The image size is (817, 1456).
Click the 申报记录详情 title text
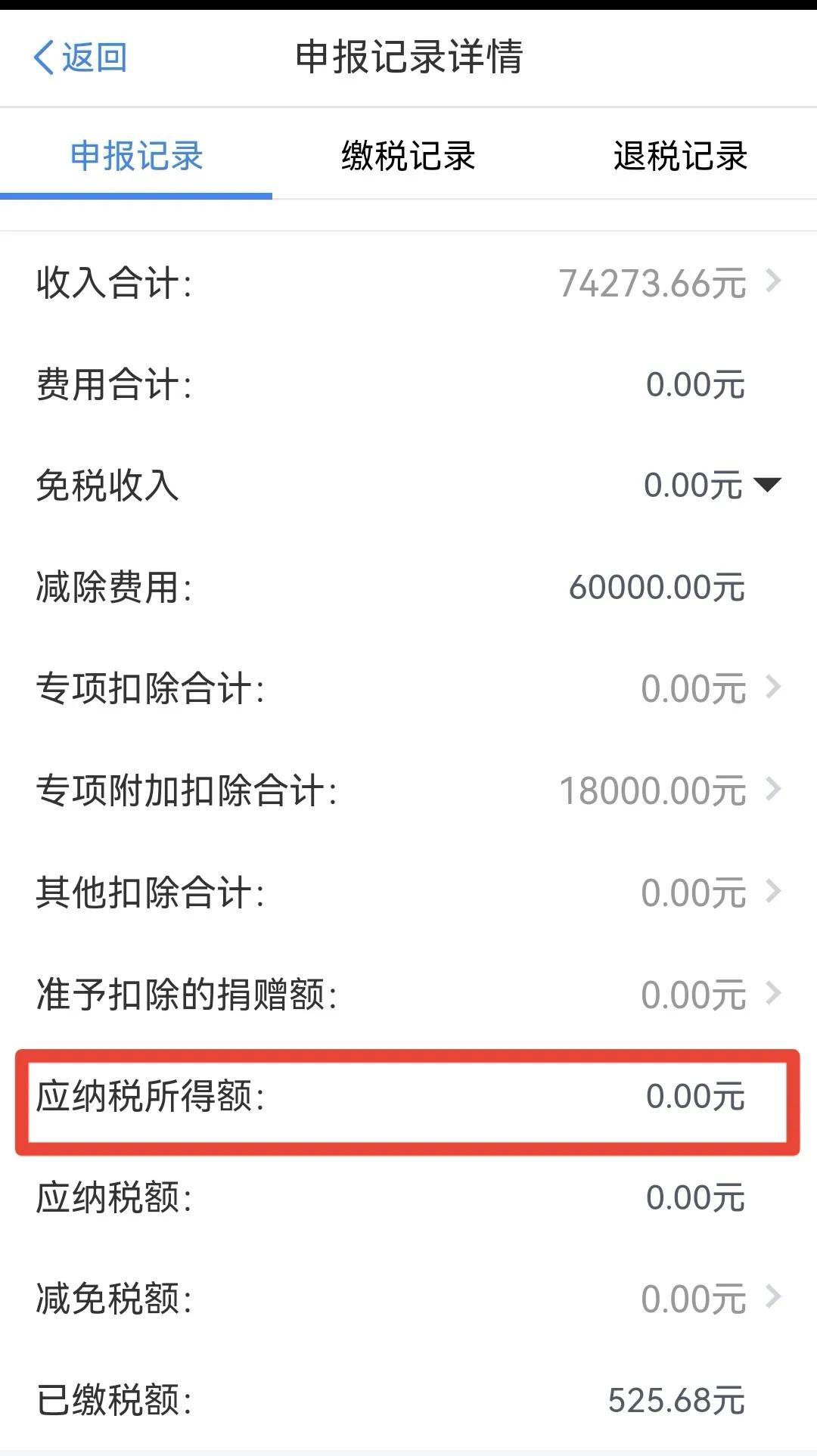pos(408,57)
